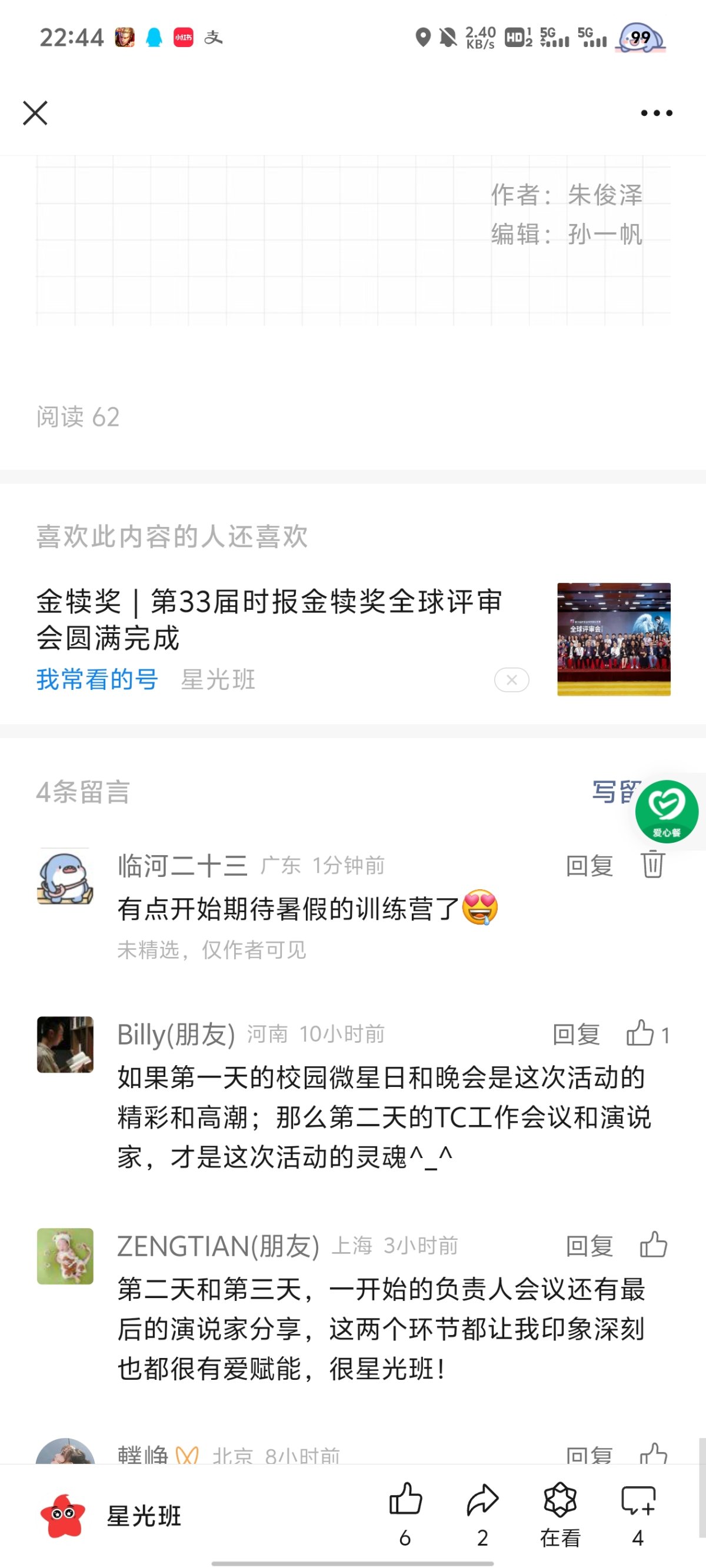Close the article page
Image resolution: width=706 pixels, height=1568 pixels.
35,113
